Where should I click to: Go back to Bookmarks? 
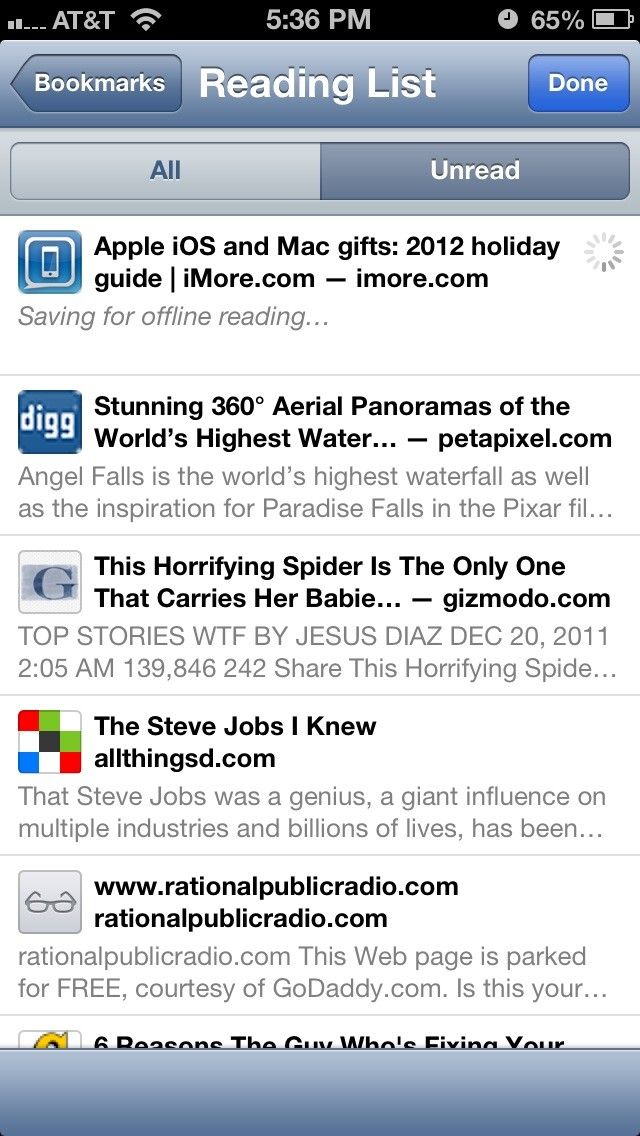pos(97,83)
